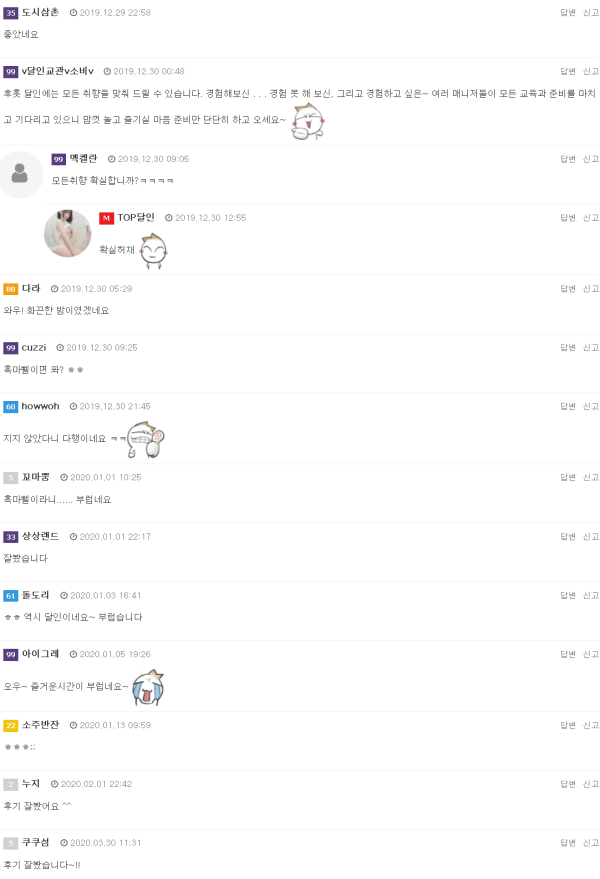600x879 pixels.
Task: Reply to TOP달인's comment
Action: coord(567,217)
